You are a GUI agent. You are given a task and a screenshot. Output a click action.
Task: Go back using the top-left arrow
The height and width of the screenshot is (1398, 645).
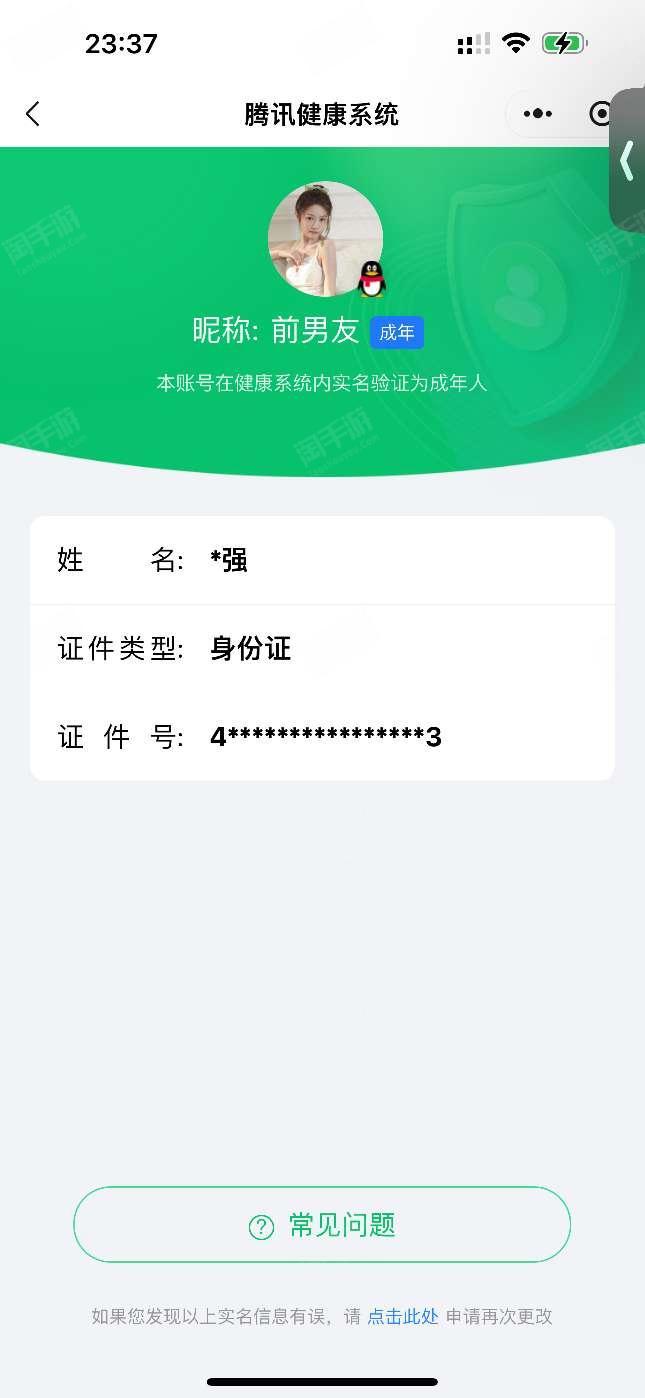pos(33,114)
